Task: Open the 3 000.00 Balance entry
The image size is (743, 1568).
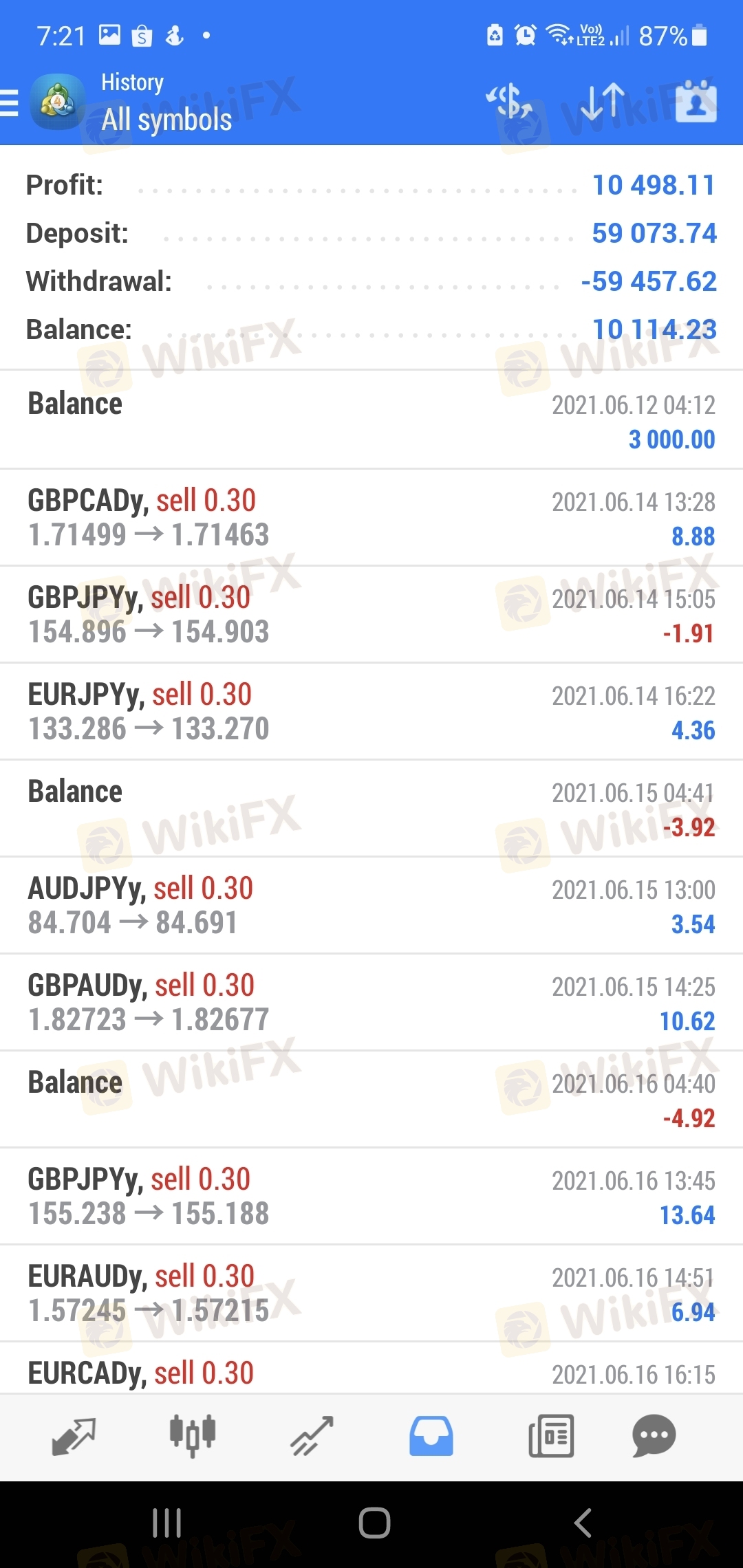Action: [371, 420]
